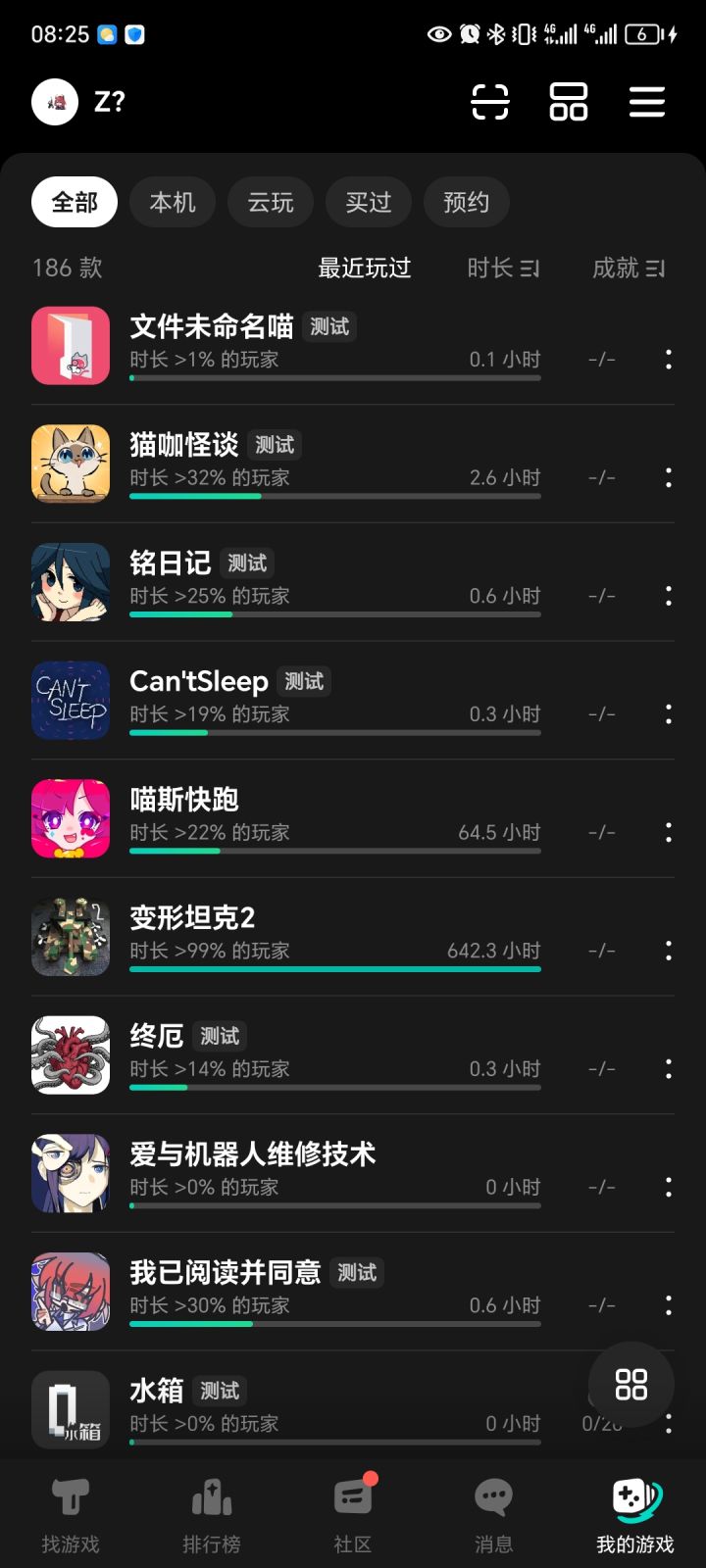Open the three-dot menu for Can'tSleep
706x1568 pixels.
point(668,714)
